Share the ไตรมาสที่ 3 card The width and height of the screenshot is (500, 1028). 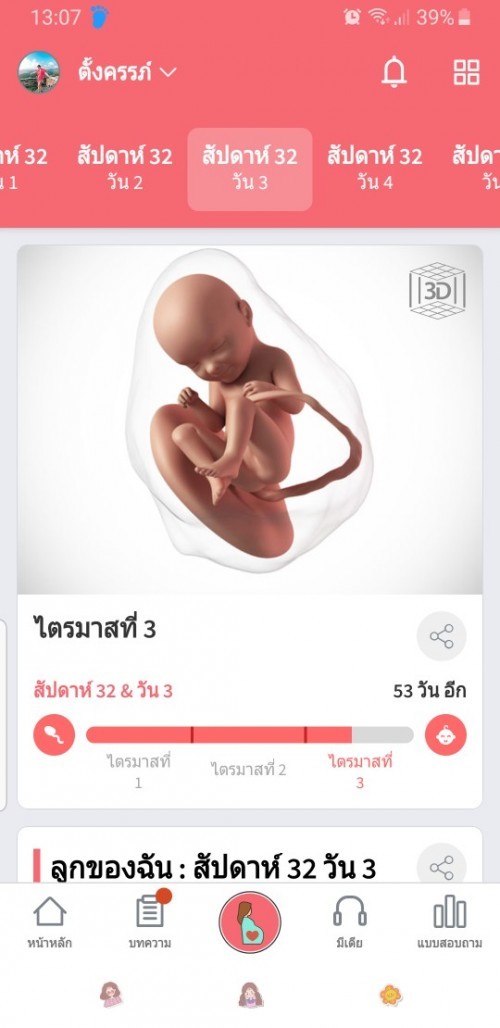pyautogui.click(x=441, y=636)
